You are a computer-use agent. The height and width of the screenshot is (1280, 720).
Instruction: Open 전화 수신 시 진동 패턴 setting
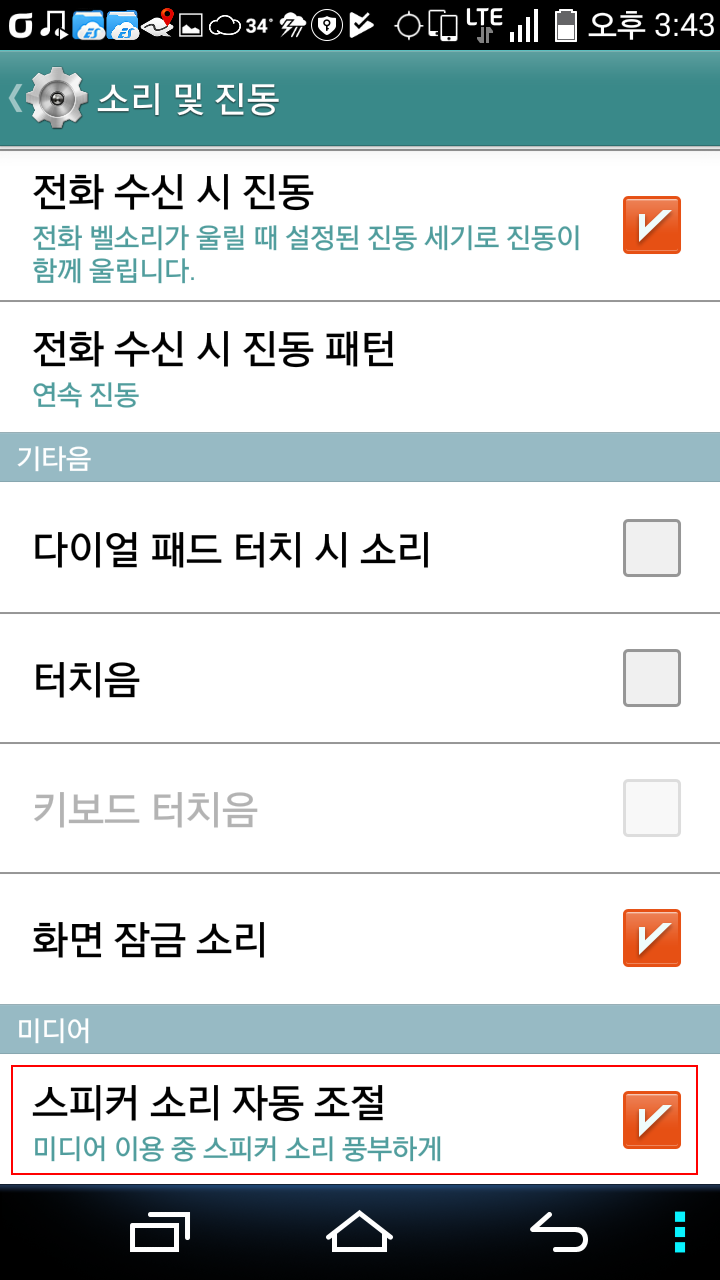(x=360, y=367)
